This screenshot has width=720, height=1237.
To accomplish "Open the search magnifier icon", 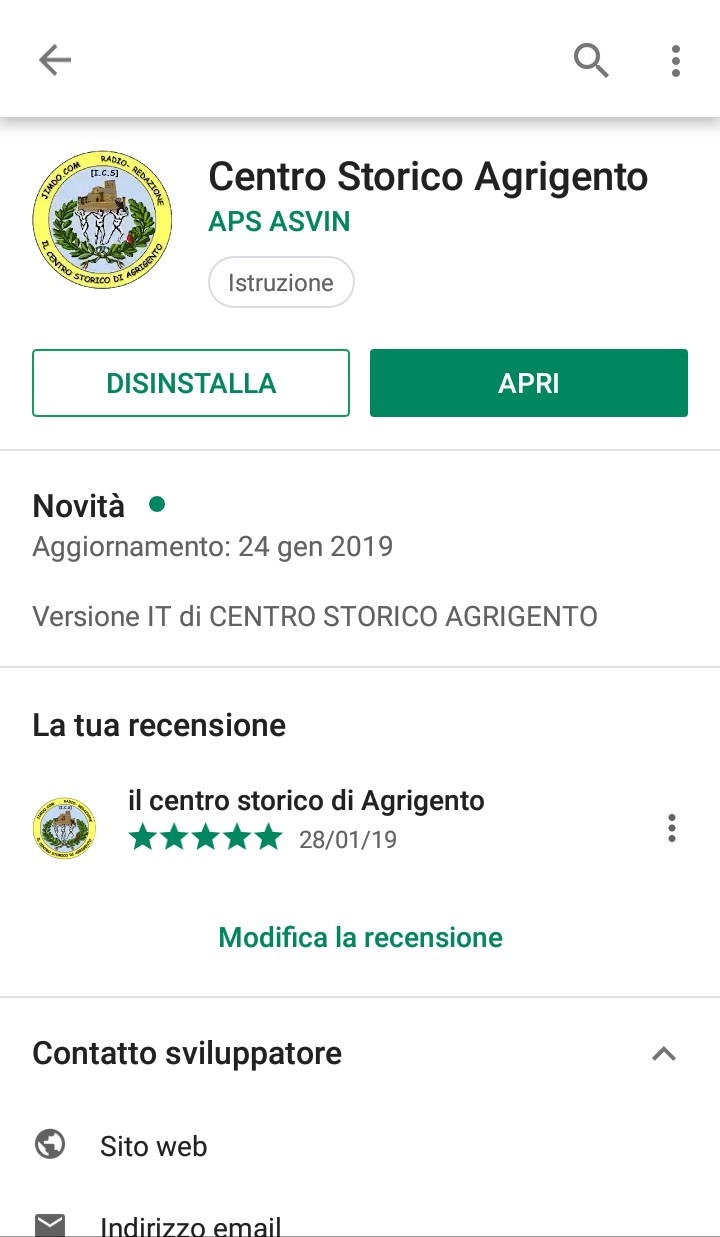I will [591, 61].
